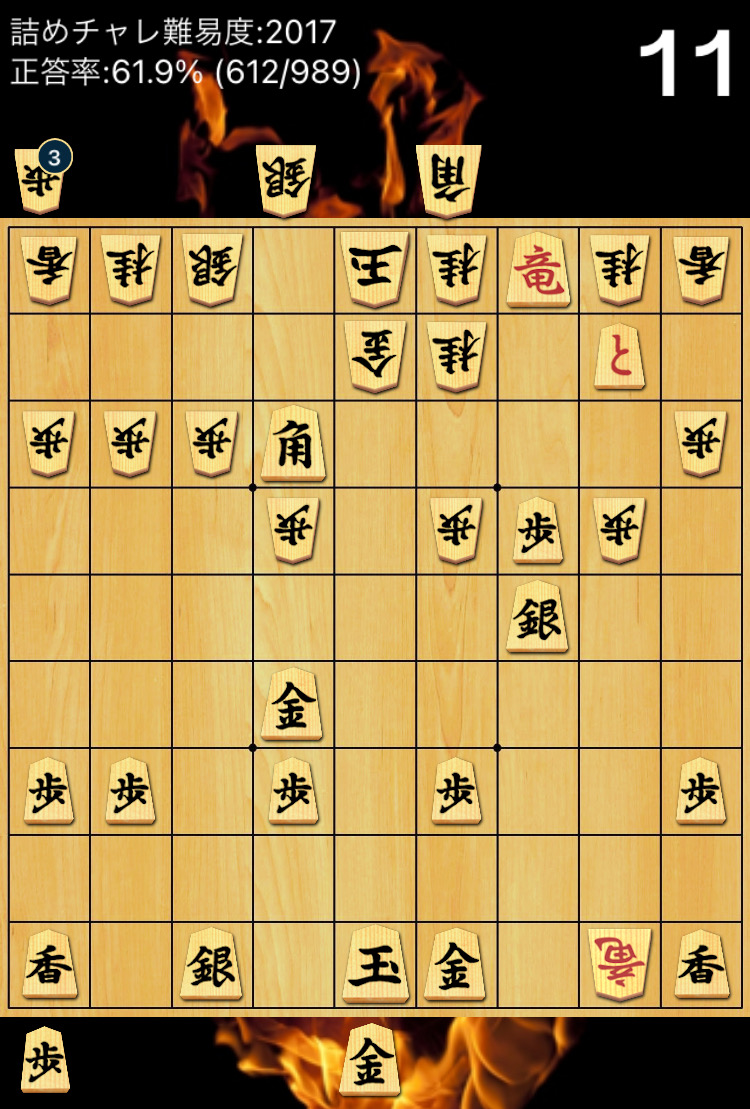Select your king (玉) at the bottom row
The width and height of the screenshot is (750, 1109).
375,964
